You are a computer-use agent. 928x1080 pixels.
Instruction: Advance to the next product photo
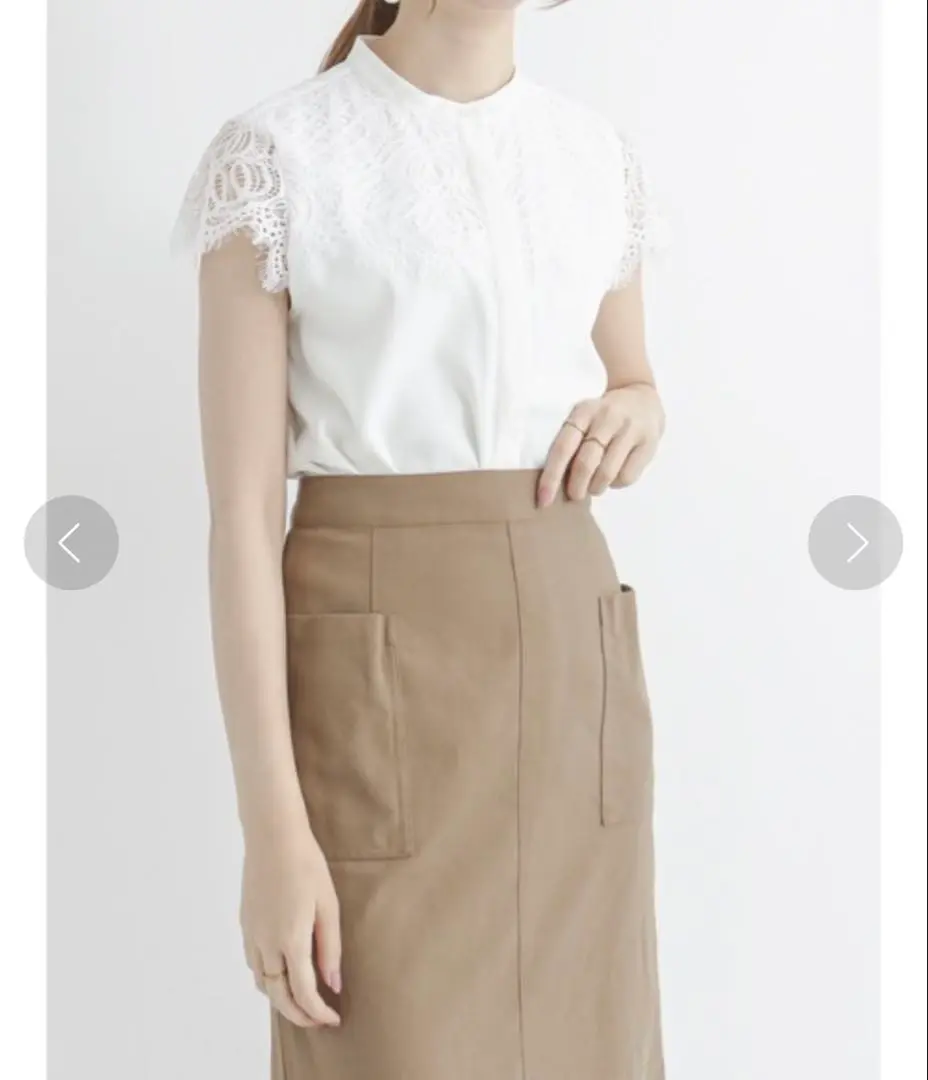tap(855, 543)
